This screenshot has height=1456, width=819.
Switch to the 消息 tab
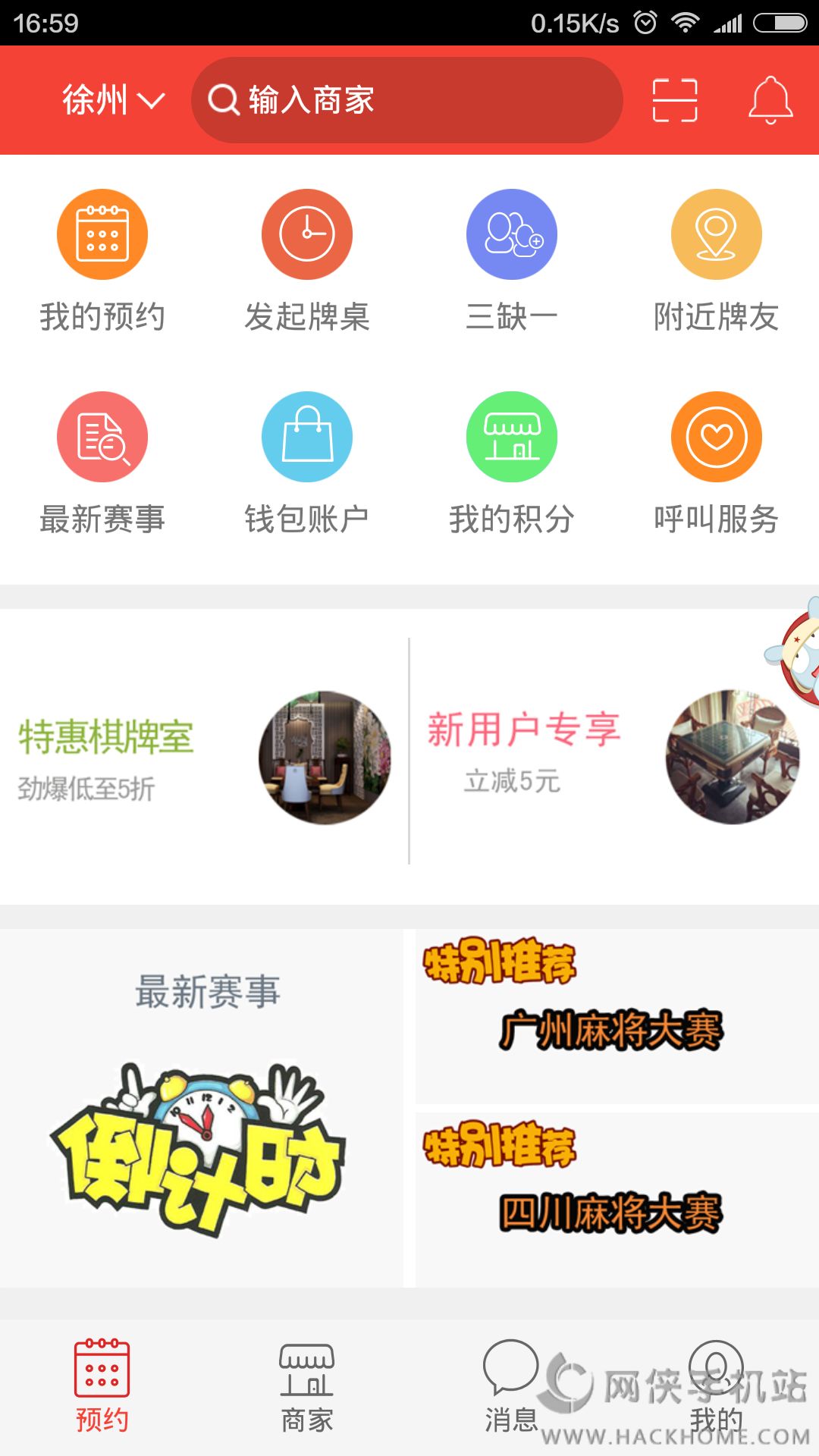[x=512, y=1386]
